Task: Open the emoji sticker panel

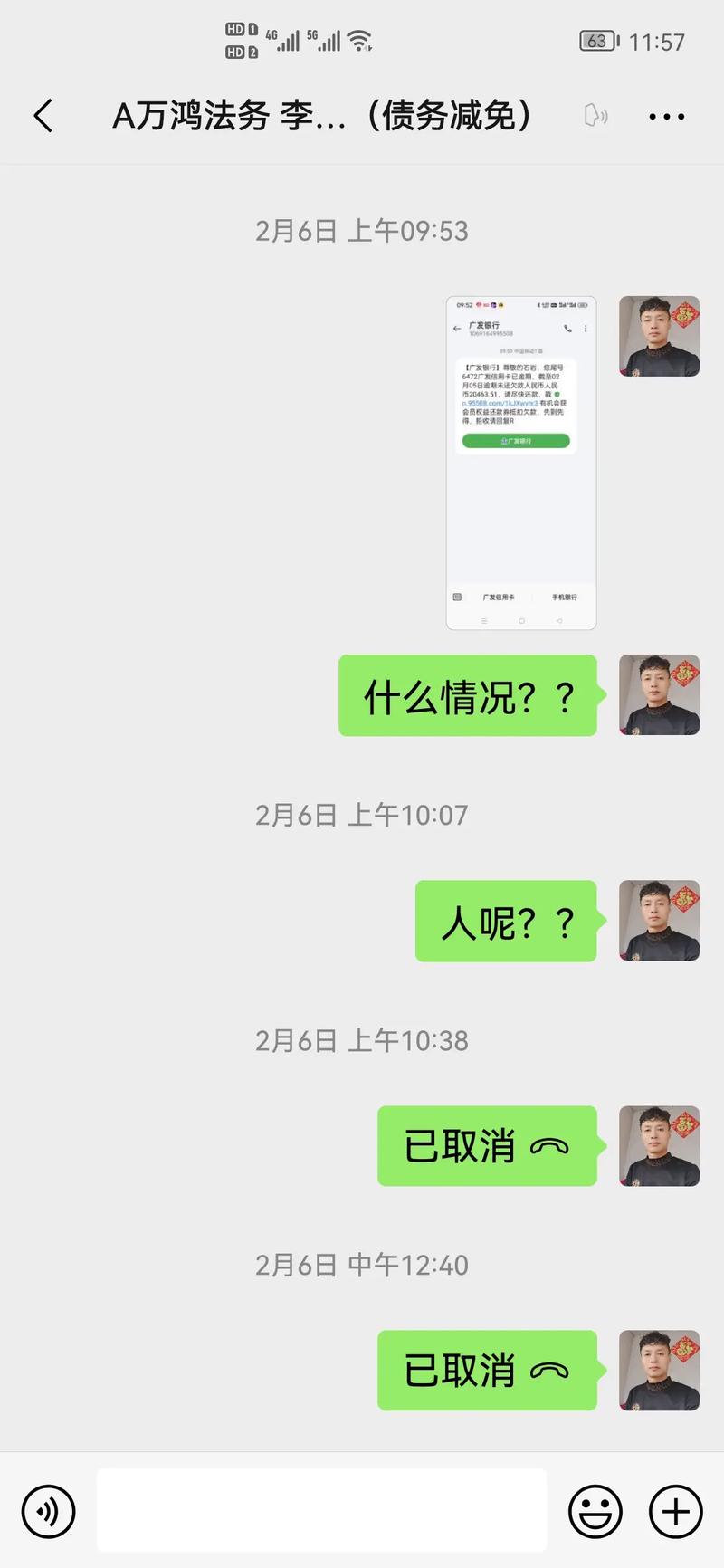Action: (x=595, y=1511)
